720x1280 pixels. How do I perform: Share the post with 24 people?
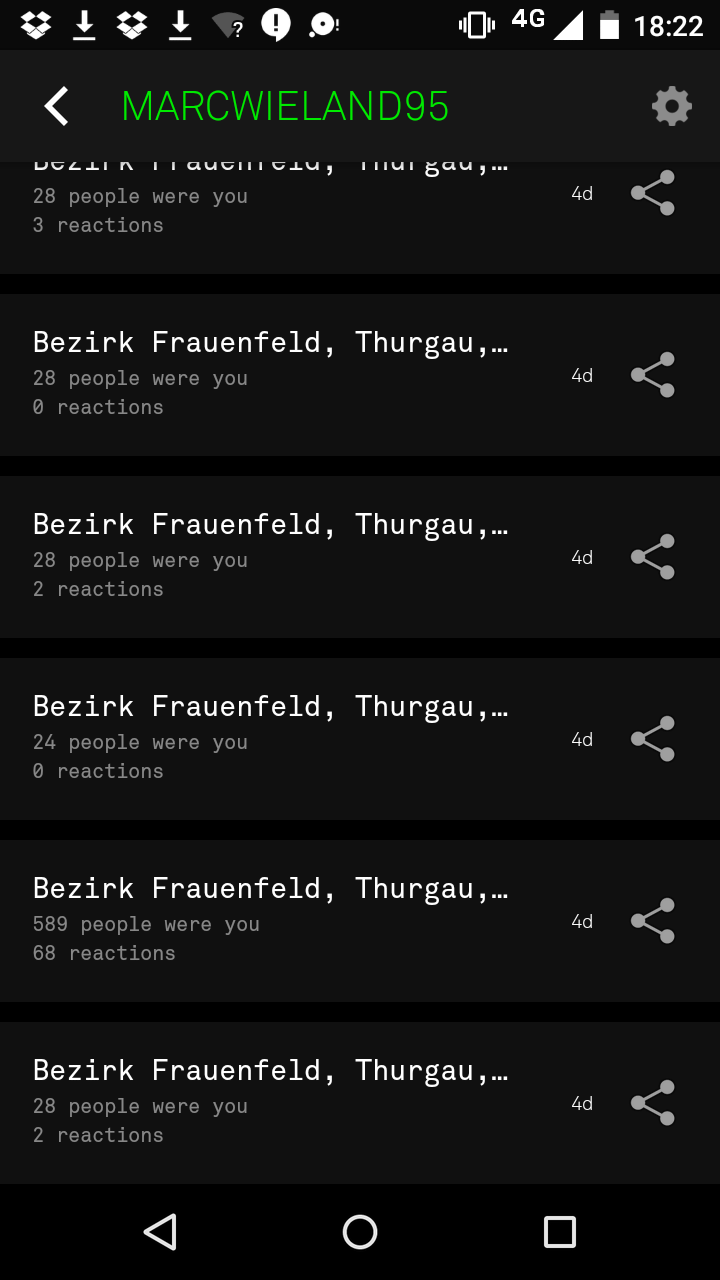pos(652,739)
